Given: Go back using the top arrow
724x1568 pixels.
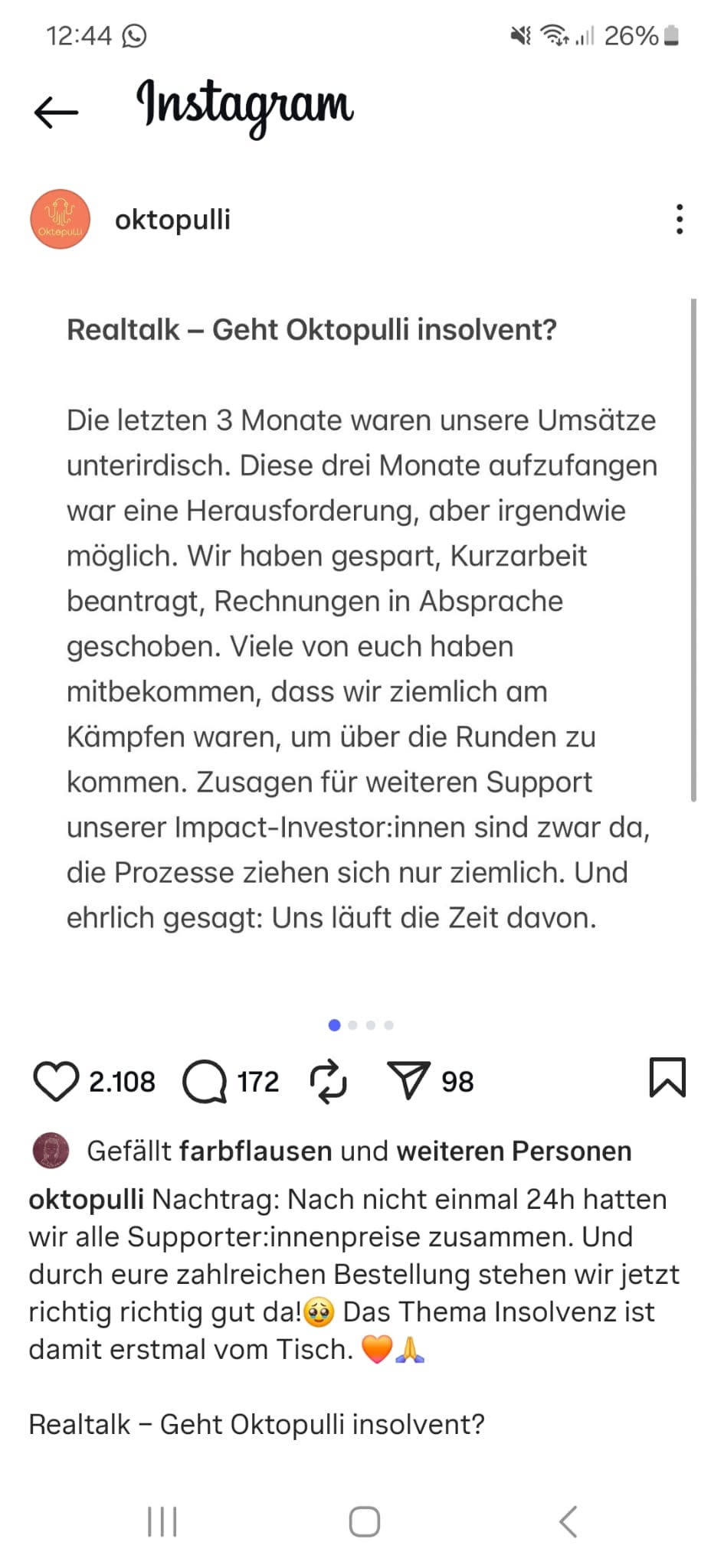Looking at the screenshot, I should coord(56,113).
